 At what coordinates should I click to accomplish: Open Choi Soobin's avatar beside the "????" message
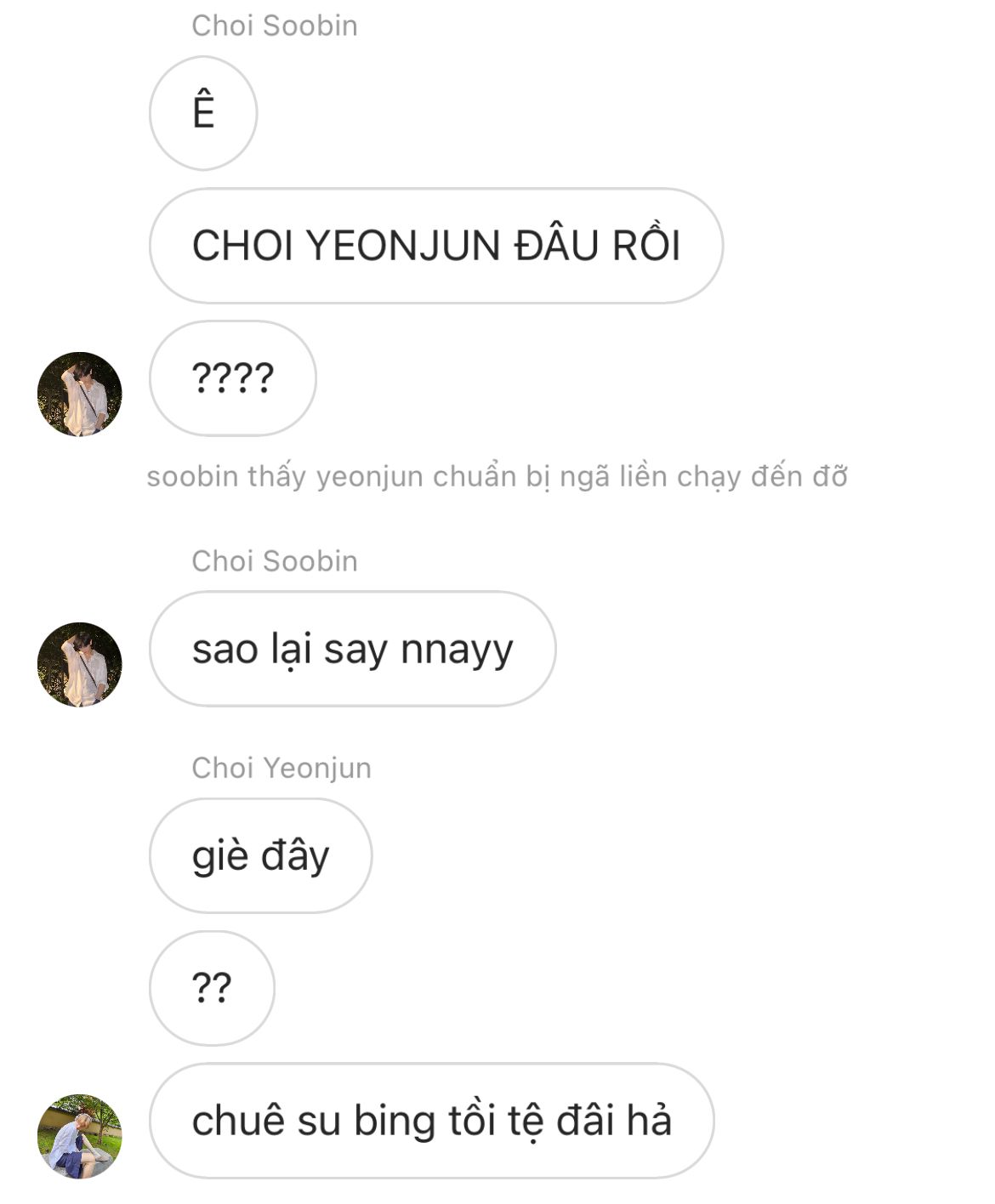tap(80, 394)
